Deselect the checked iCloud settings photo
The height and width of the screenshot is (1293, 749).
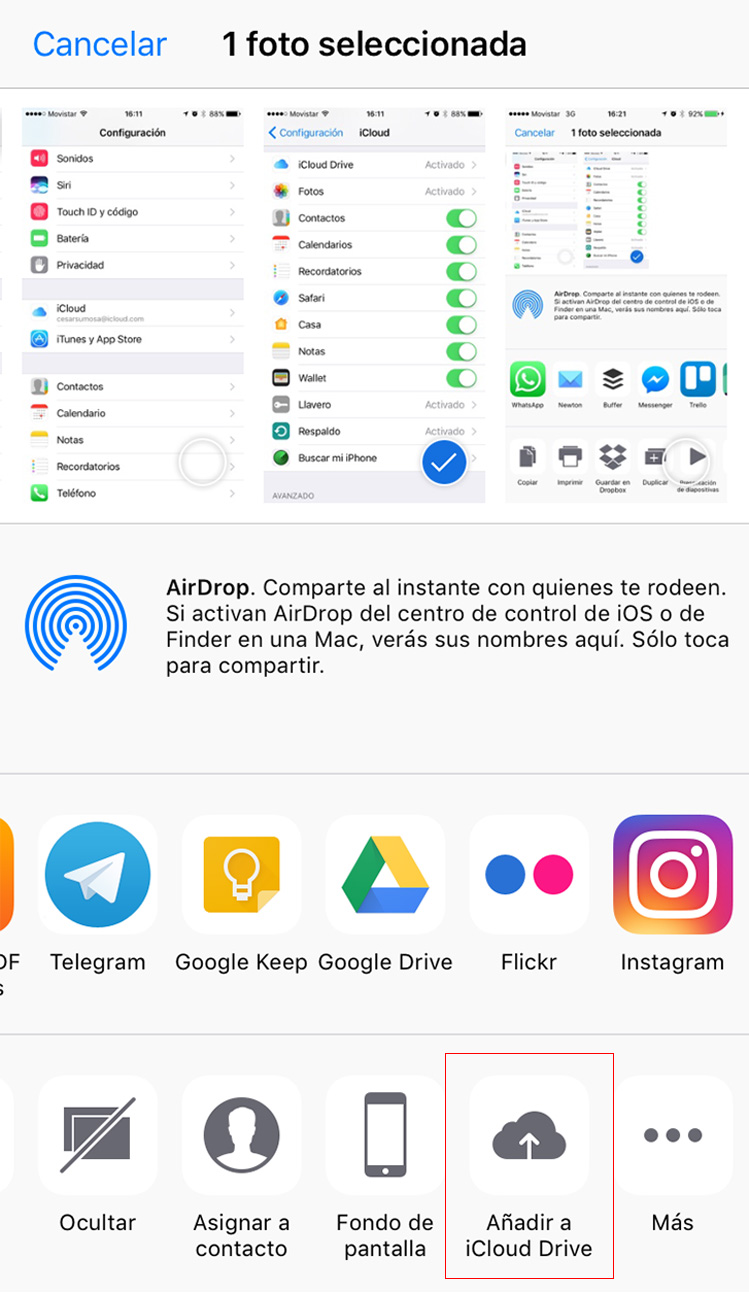(x=374, y=304)
